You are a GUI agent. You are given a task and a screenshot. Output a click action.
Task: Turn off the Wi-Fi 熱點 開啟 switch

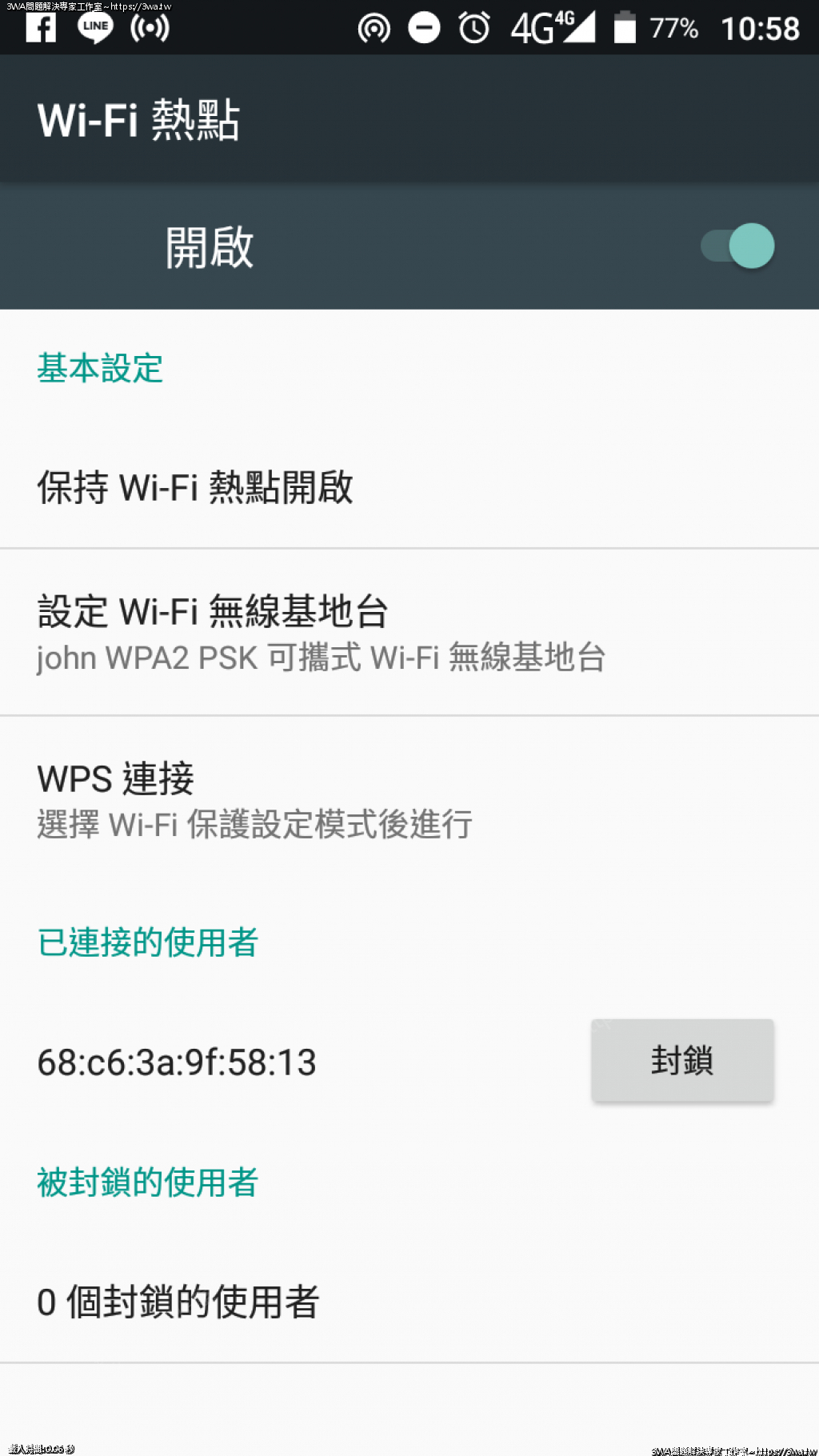click(x=737, y=246)
